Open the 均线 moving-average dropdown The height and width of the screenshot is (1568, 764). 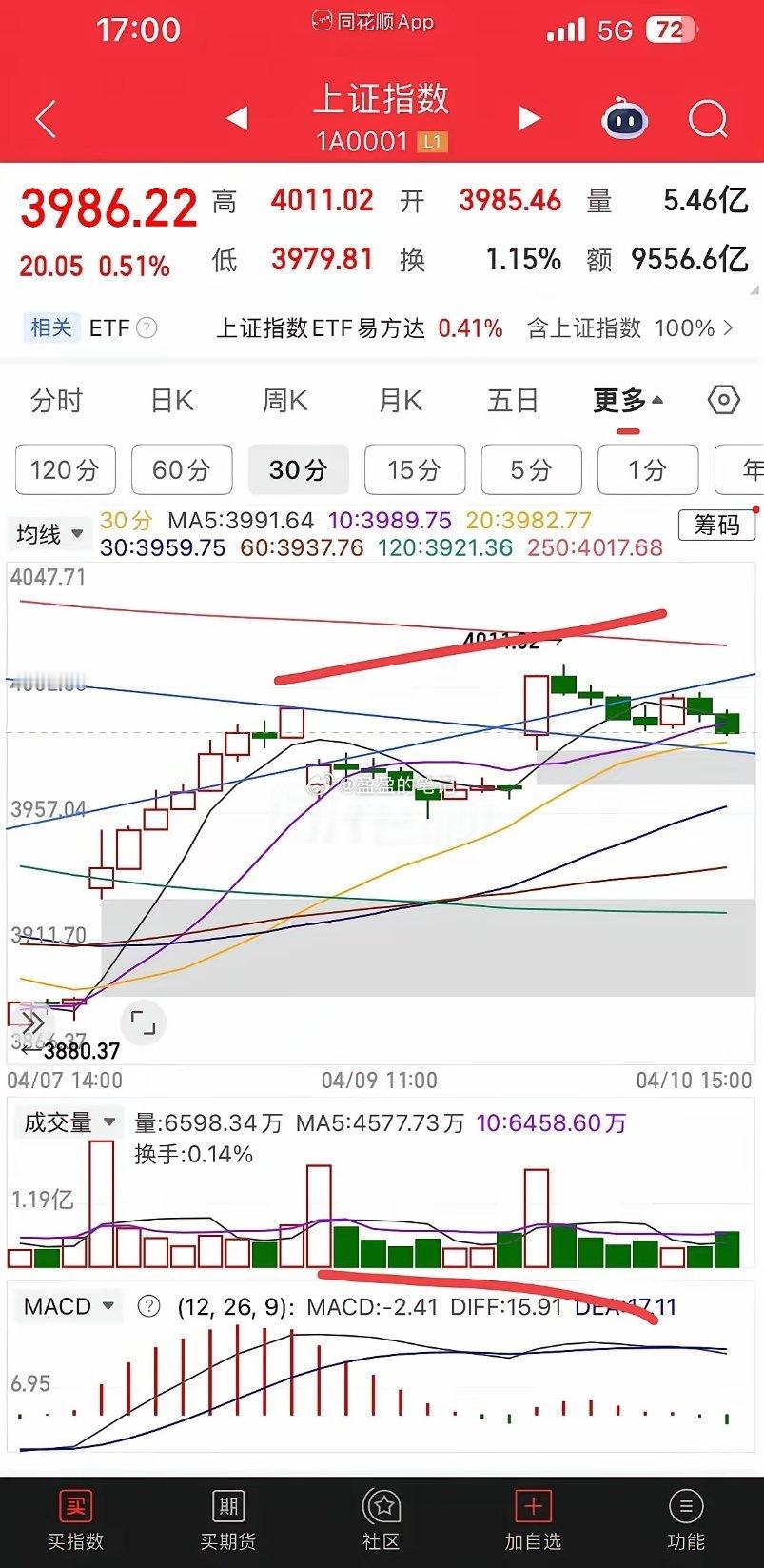(x=49, y=533)
